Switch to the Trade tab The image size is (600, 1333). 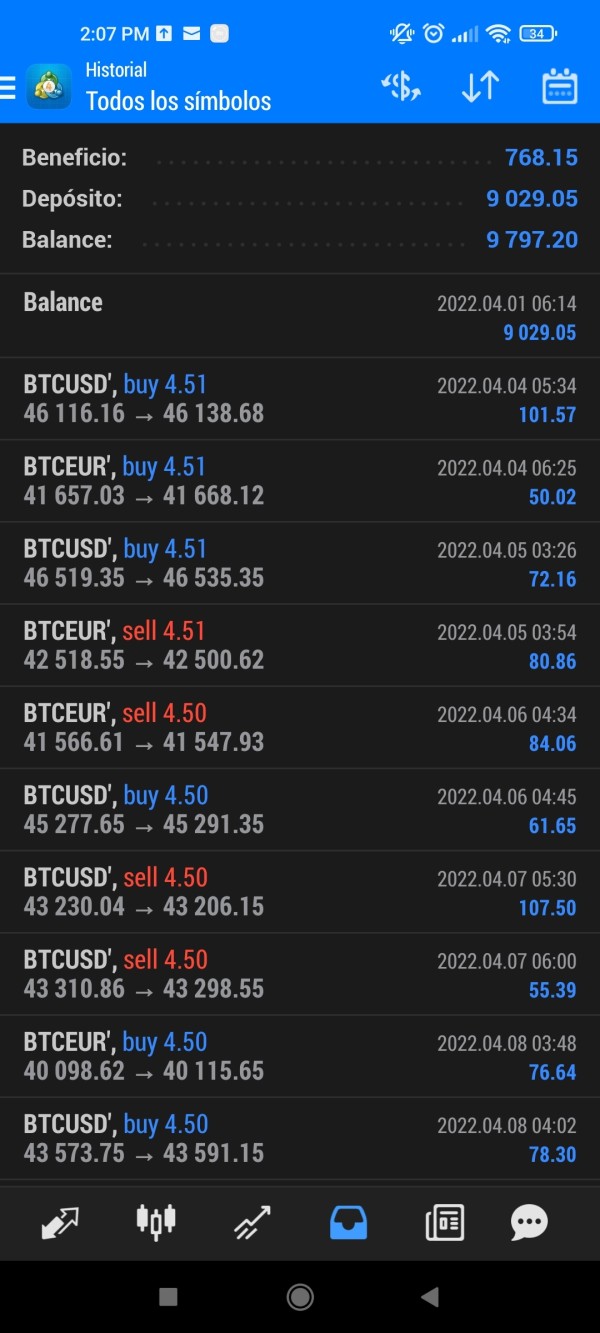(x=252, y=1222)
